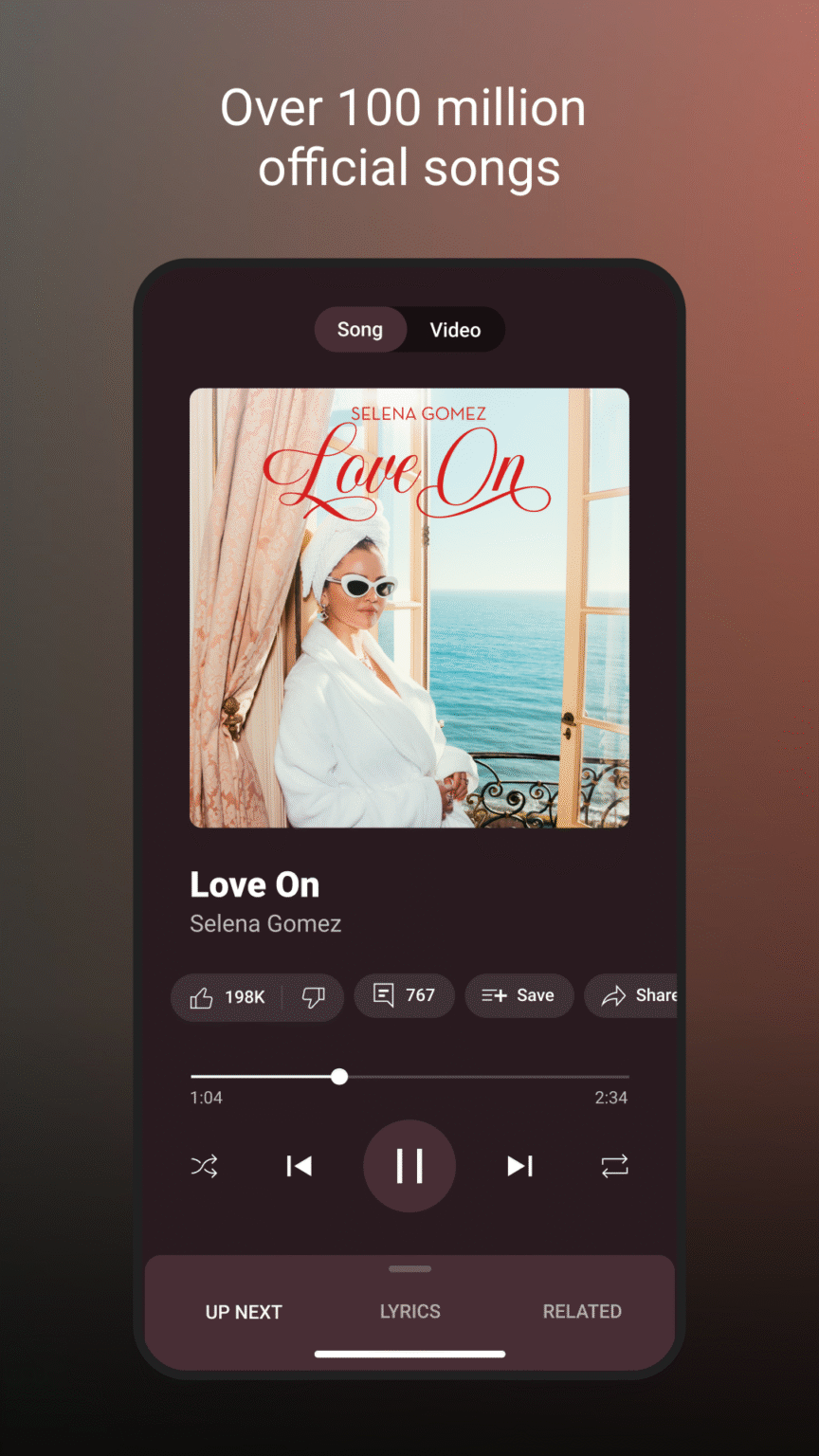Open the Up Next queue

coord(244,1311)
